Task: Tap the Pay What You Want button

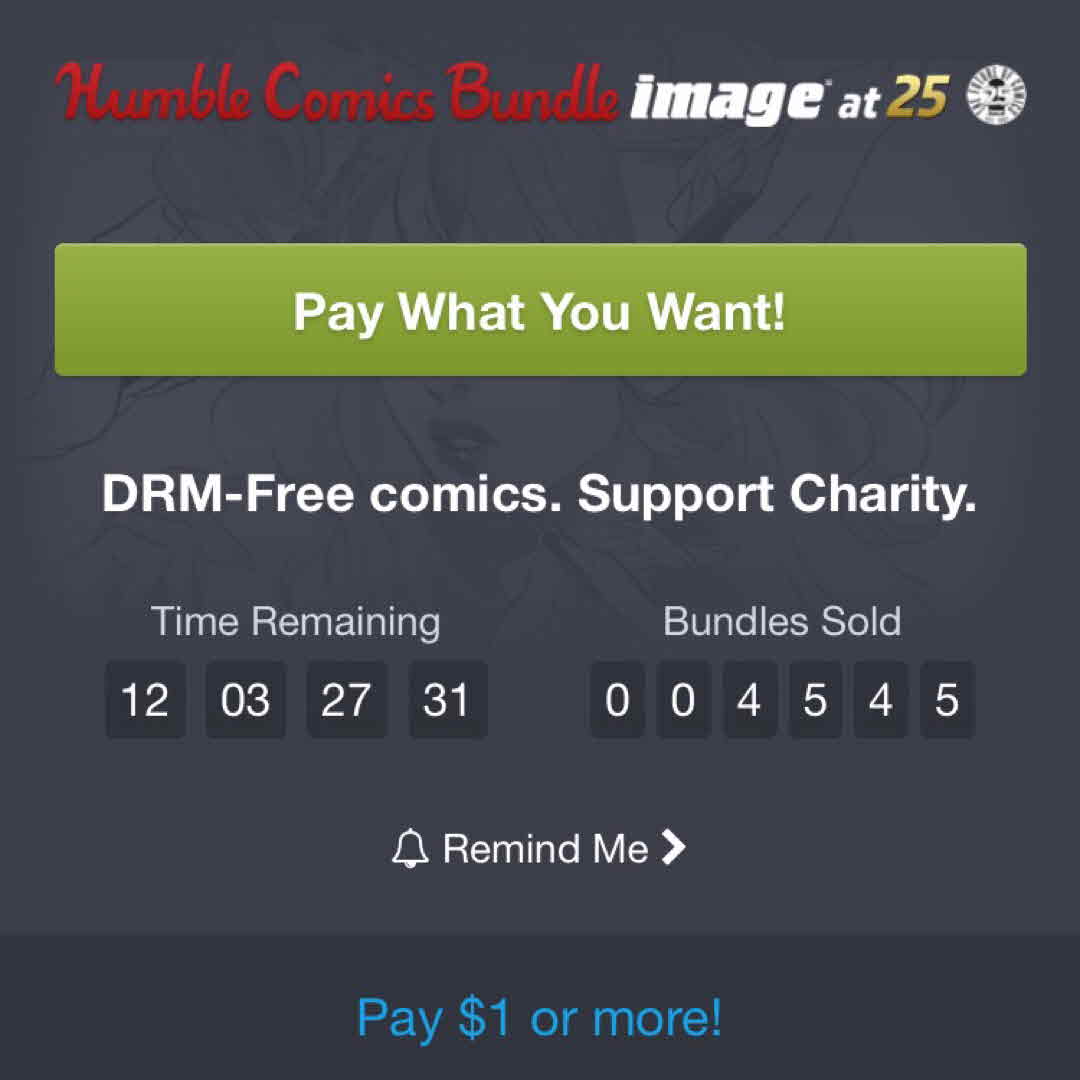Action: tap(540, 311)
